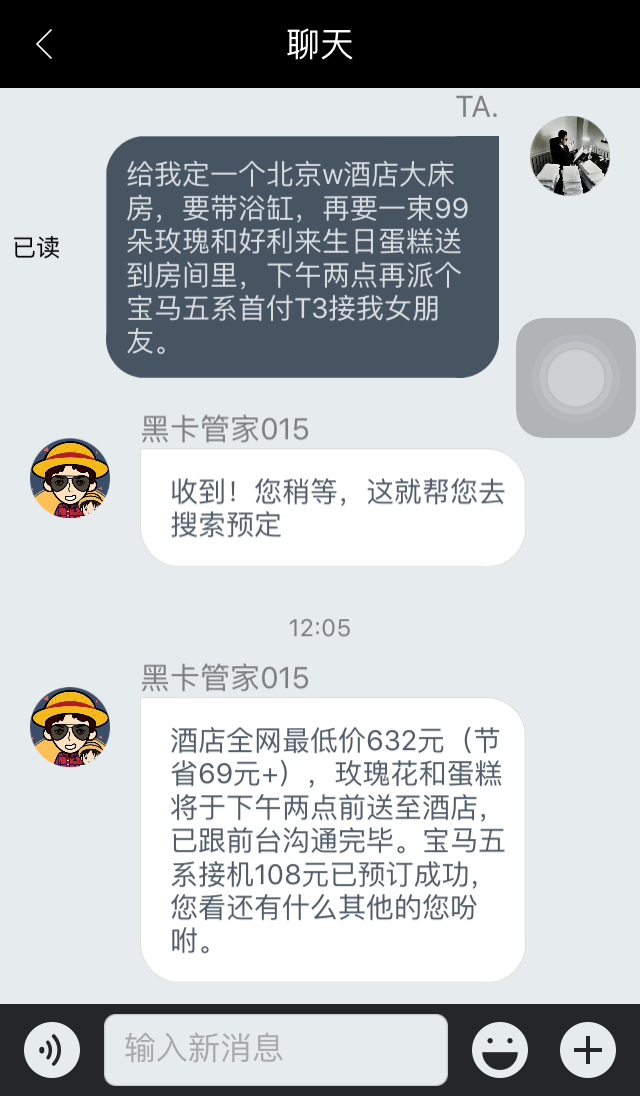The image size is (640, 1096).
Task: View my own profile avatar
Action: tap(569, 156)
